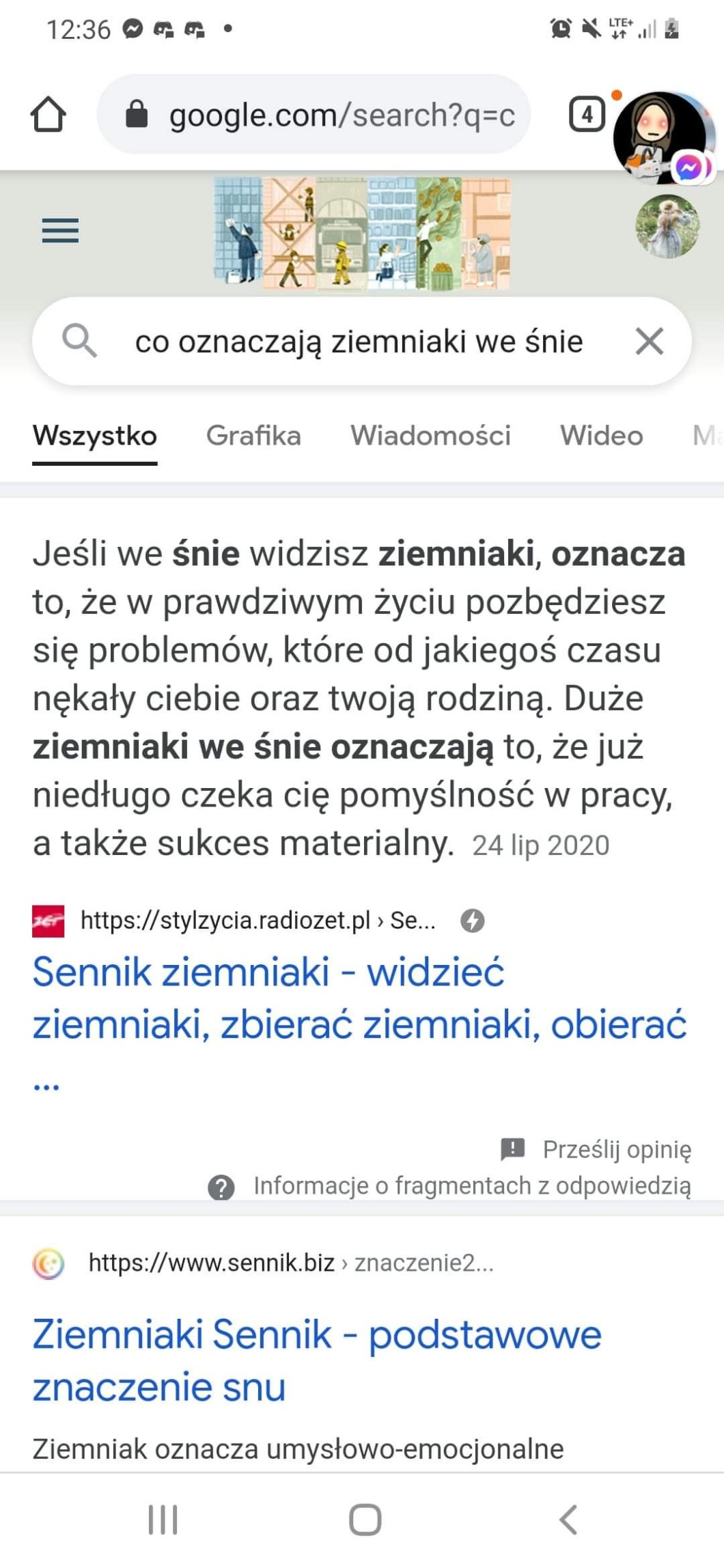724x1568 pixels.
Task: Open Informacje o fragmentach z odpowiedzią
Action: click(x=471, y=1186)
